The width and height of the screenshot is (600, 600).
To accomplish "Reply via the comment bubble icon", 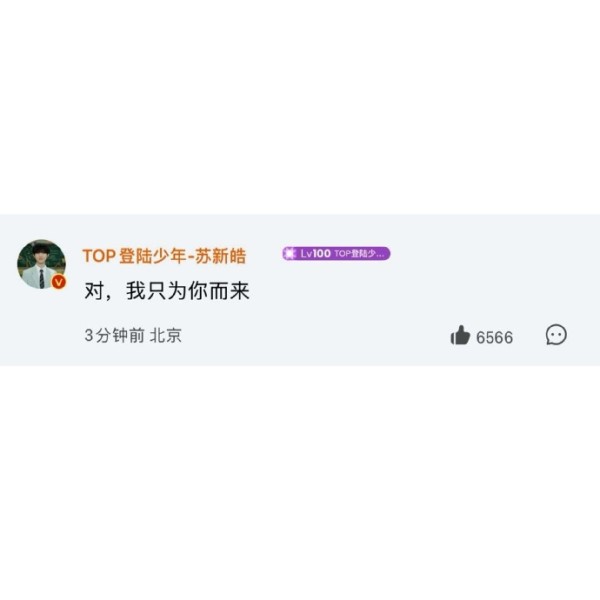I will (x=556, y=335).
